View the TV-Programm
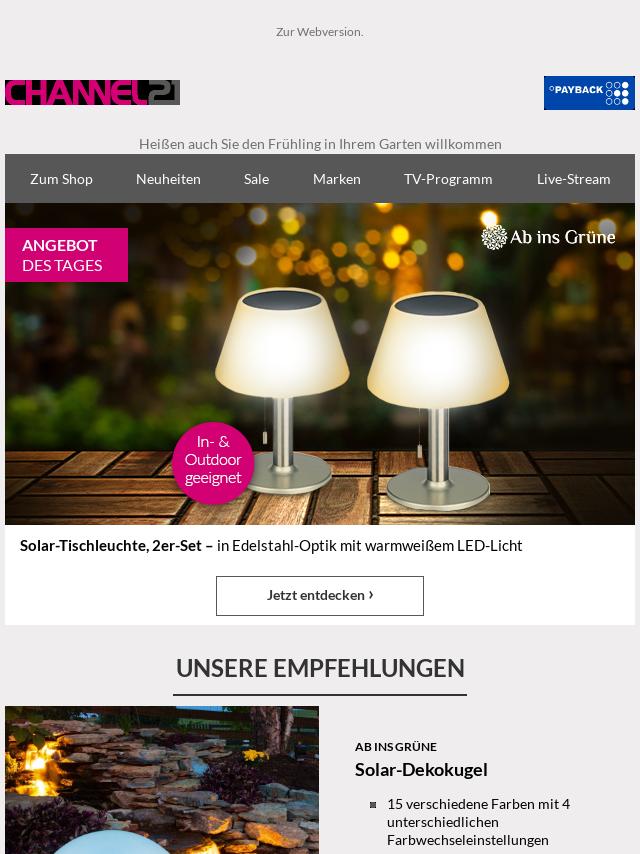The width and height of the screenshot is (640, 854). 448,179
